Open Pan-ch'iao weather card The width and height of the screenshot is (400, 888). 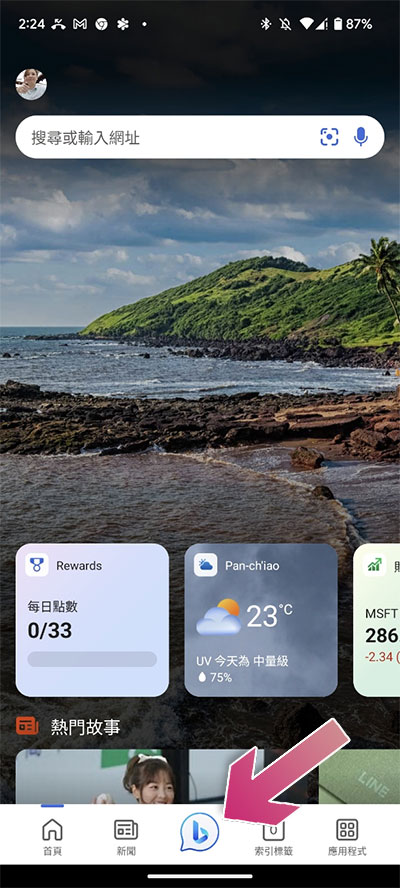[x=261, y=620]
